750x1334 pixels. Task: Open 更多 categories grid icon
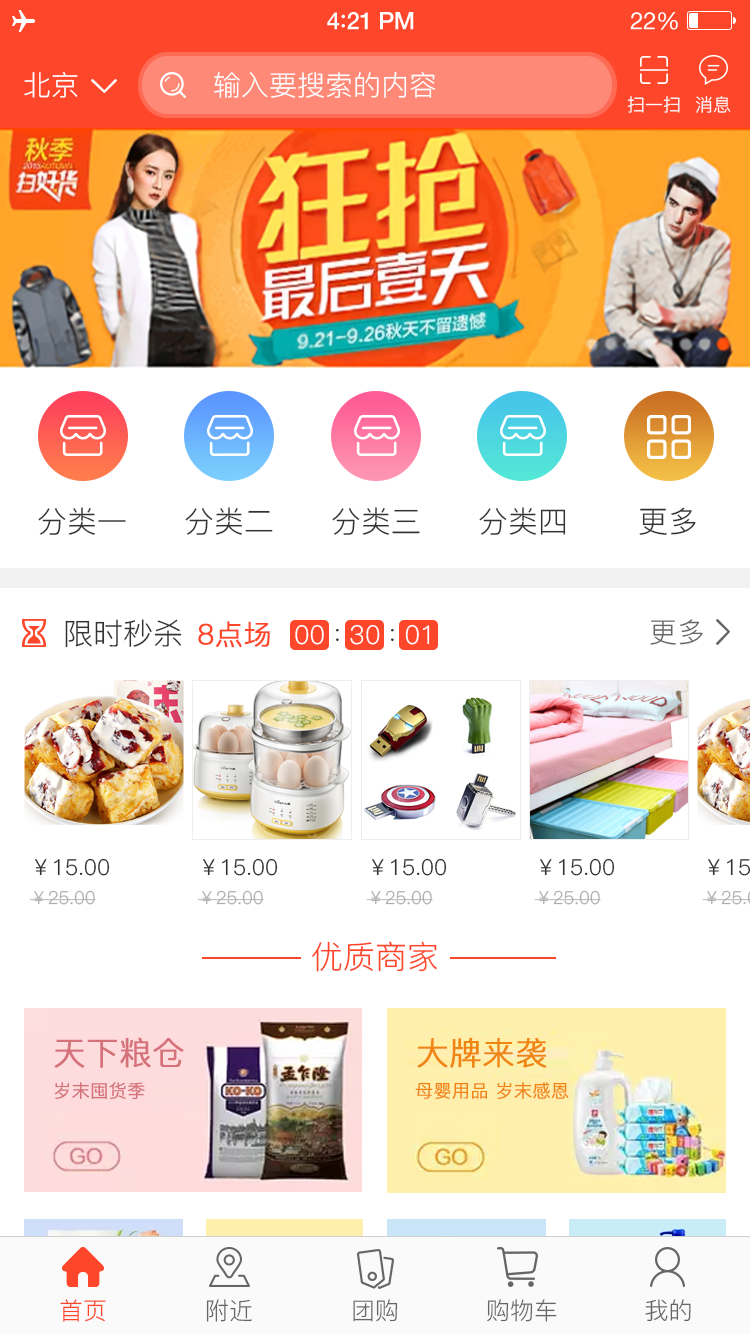pos(668,437)
